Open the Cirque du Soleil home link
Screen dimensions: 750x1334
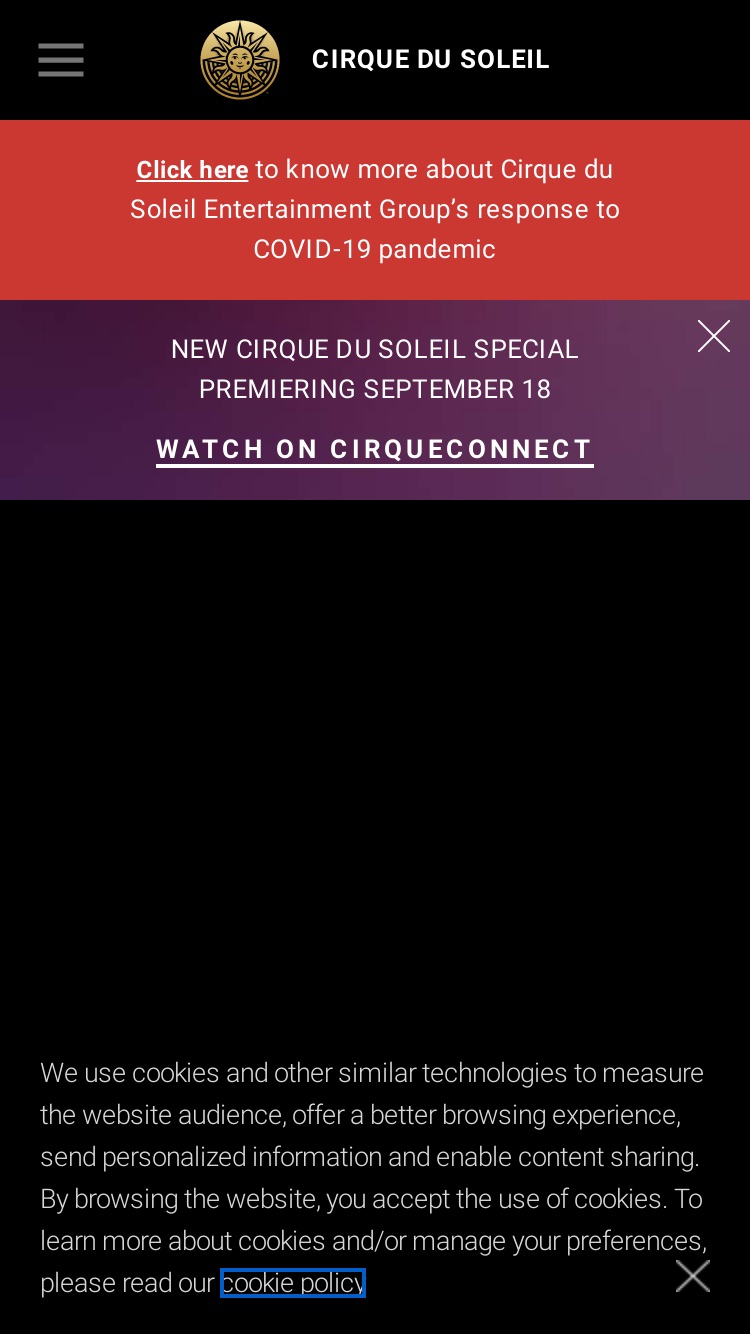[375, 60]
